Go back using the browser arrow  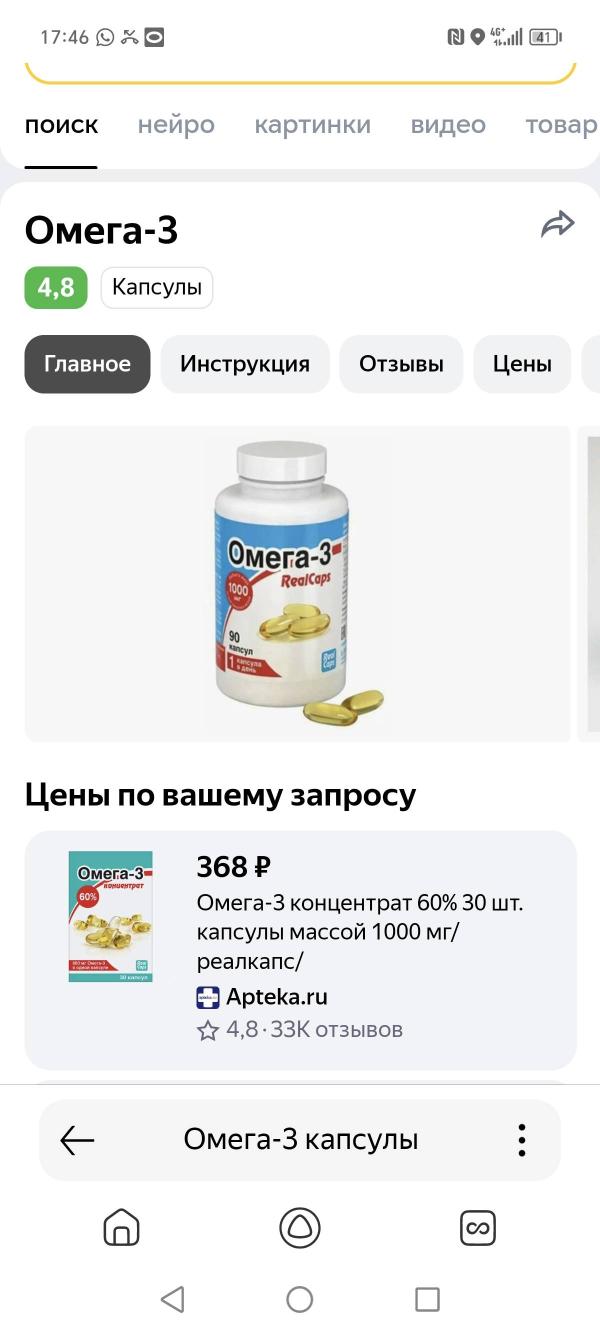click(x=77, y=1140)
